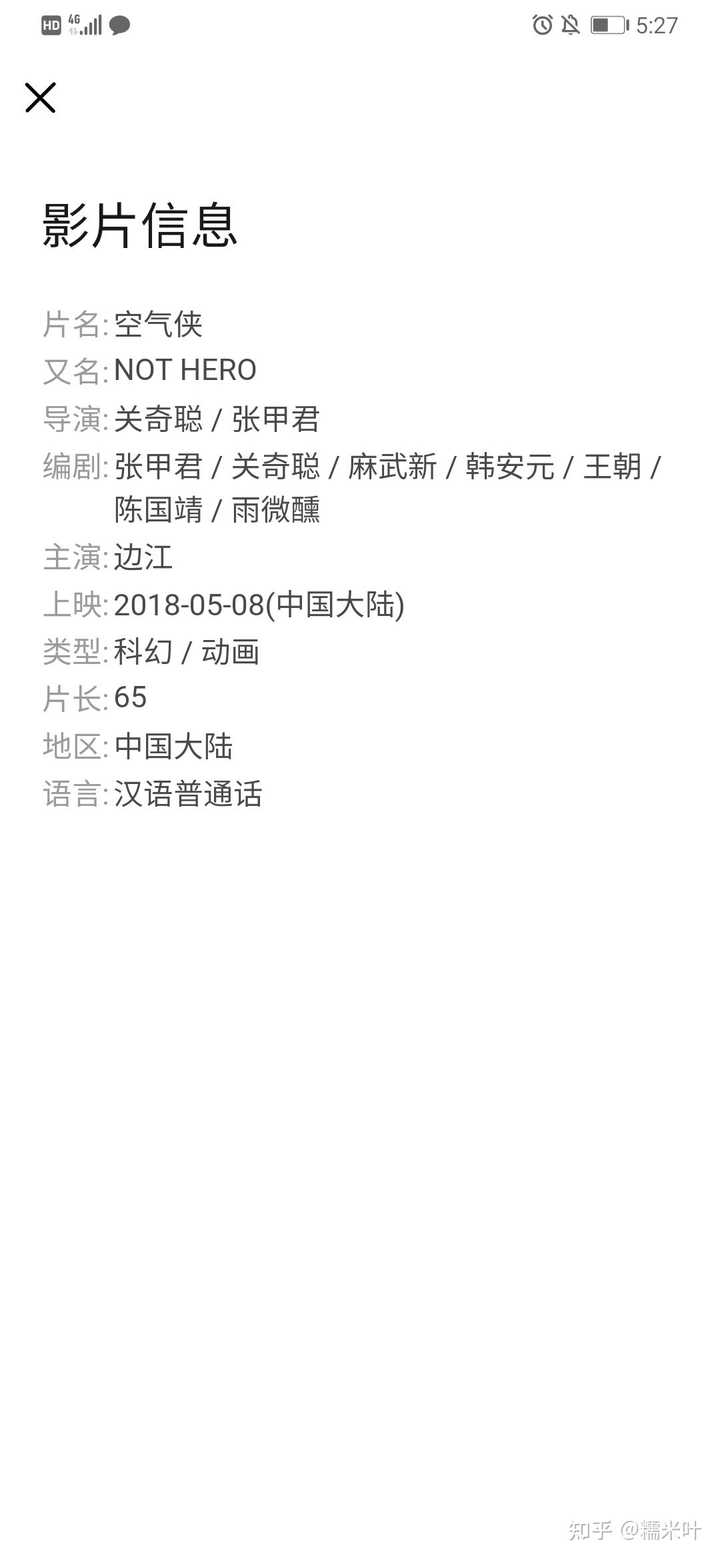Image resolution: width=720 pixels, height=1560 pixels.
Task: Close the 影片信息 film info page
Action: click(x=40, y=97)
